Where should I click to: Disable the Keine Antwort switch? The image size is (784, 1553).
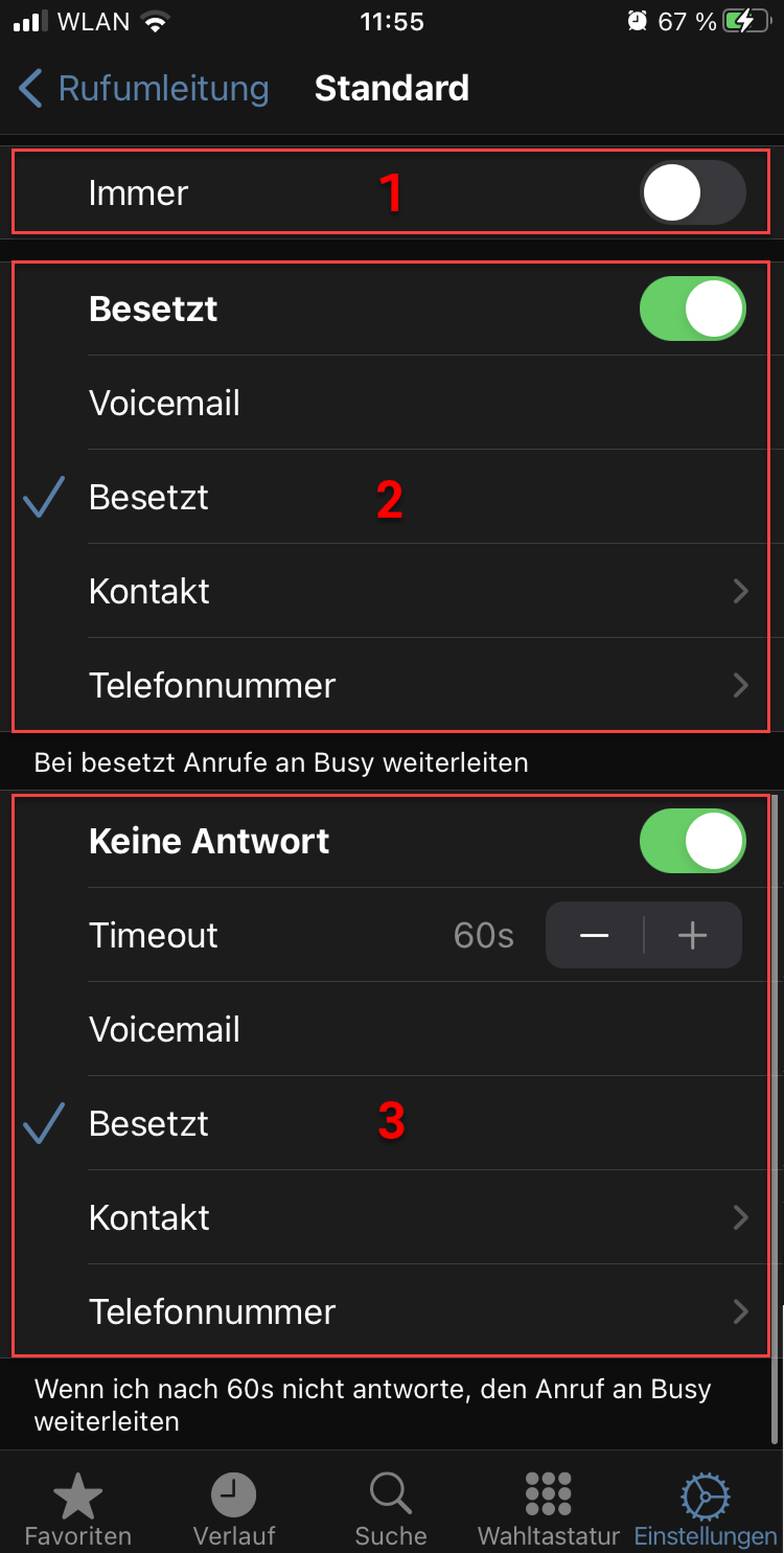(x=692, y=841)
